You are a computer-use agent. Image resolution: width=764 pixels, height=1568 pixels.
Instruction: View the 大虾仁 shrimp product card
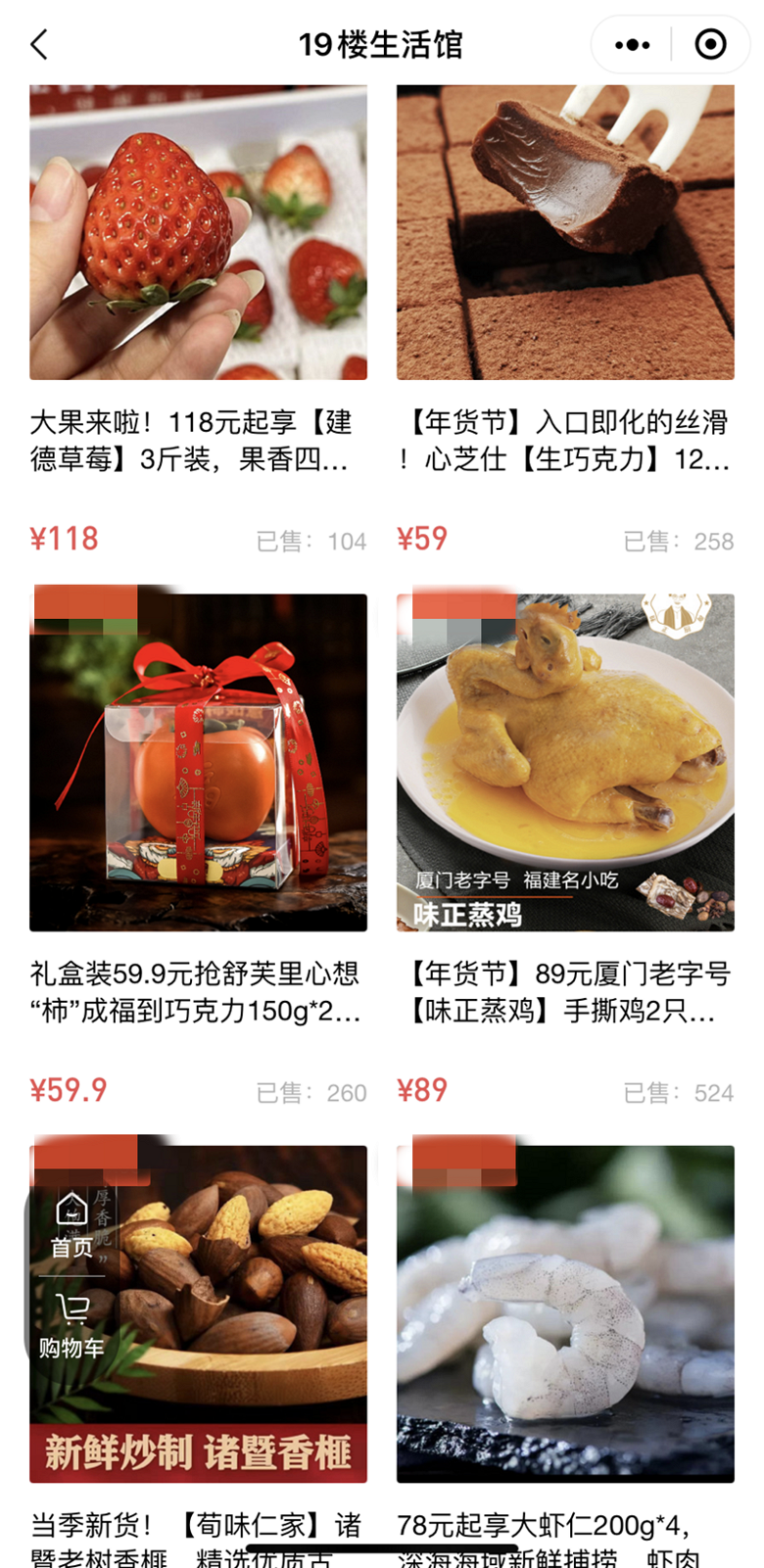point(565,1352)
